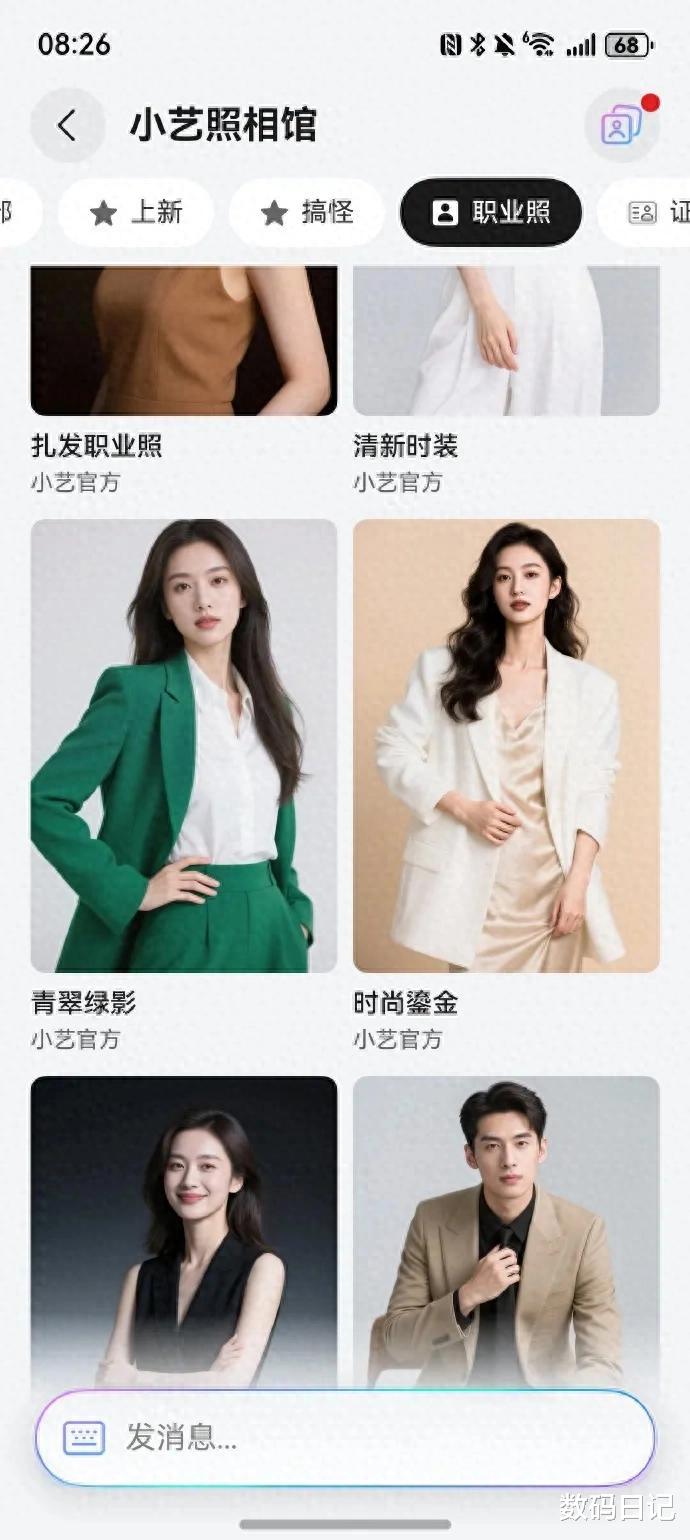
Task: Open the 扎发职业照 template
Action: (183, 340)
